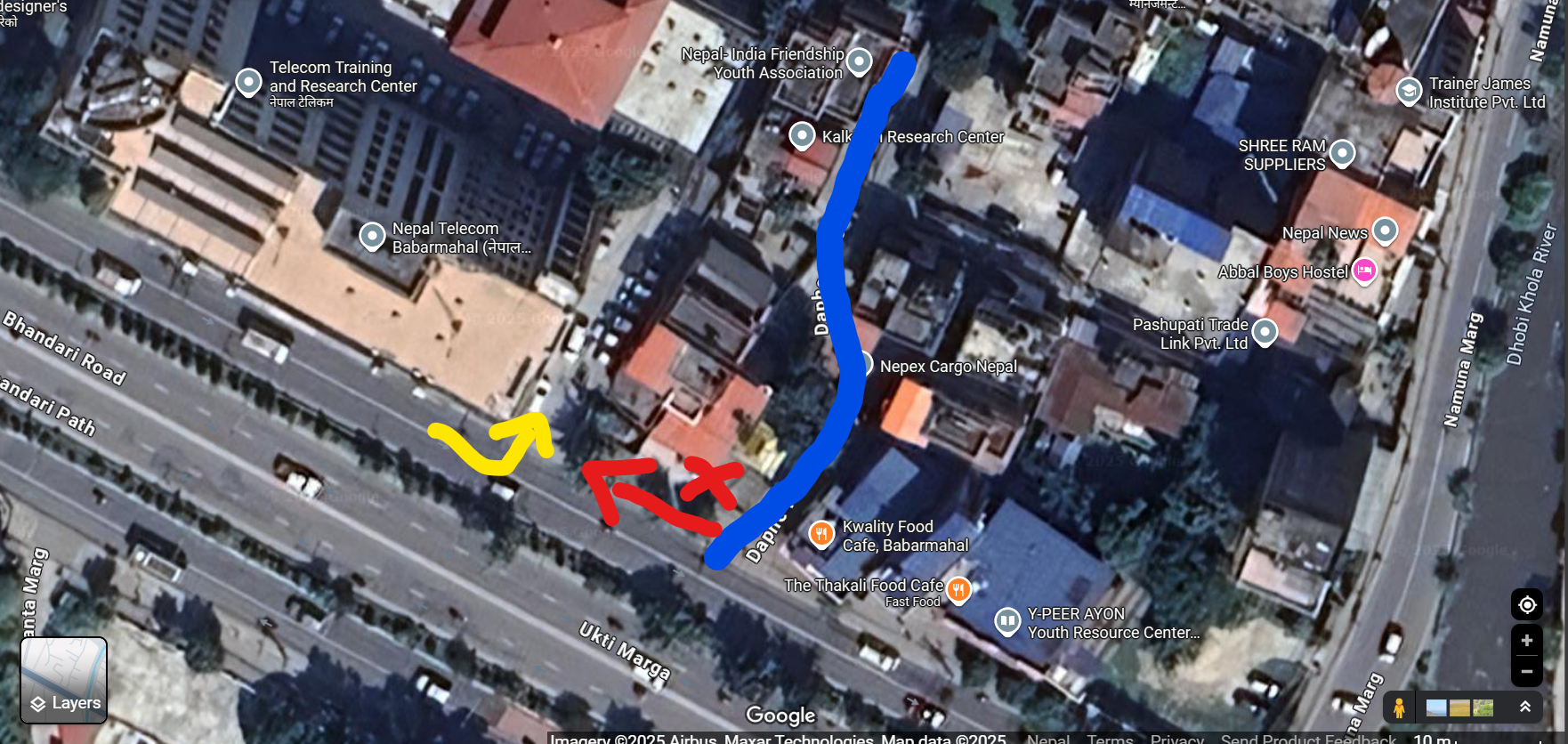Activate the Street View pegman

[x=1399, y=708]
